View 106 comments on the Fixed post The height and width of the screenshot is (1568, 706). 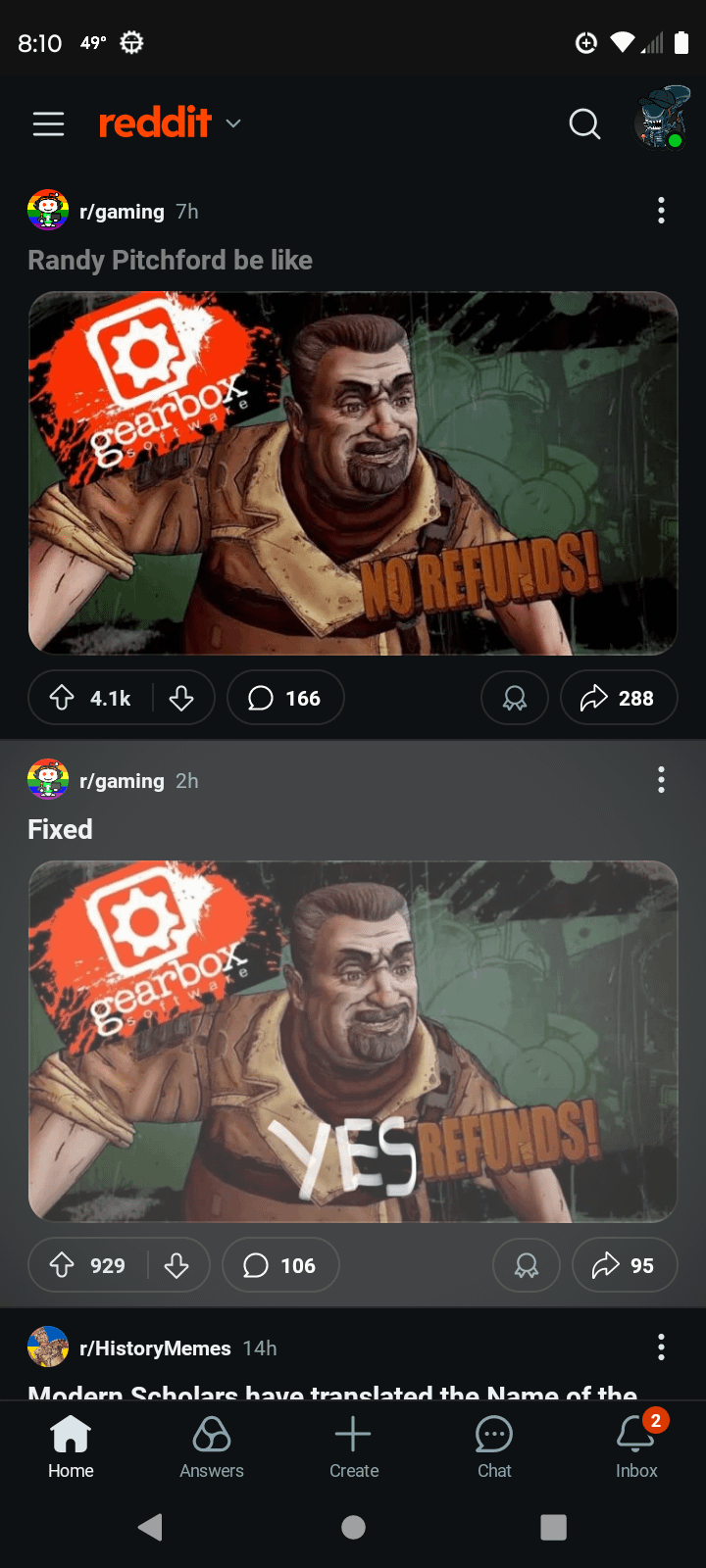280,1265
